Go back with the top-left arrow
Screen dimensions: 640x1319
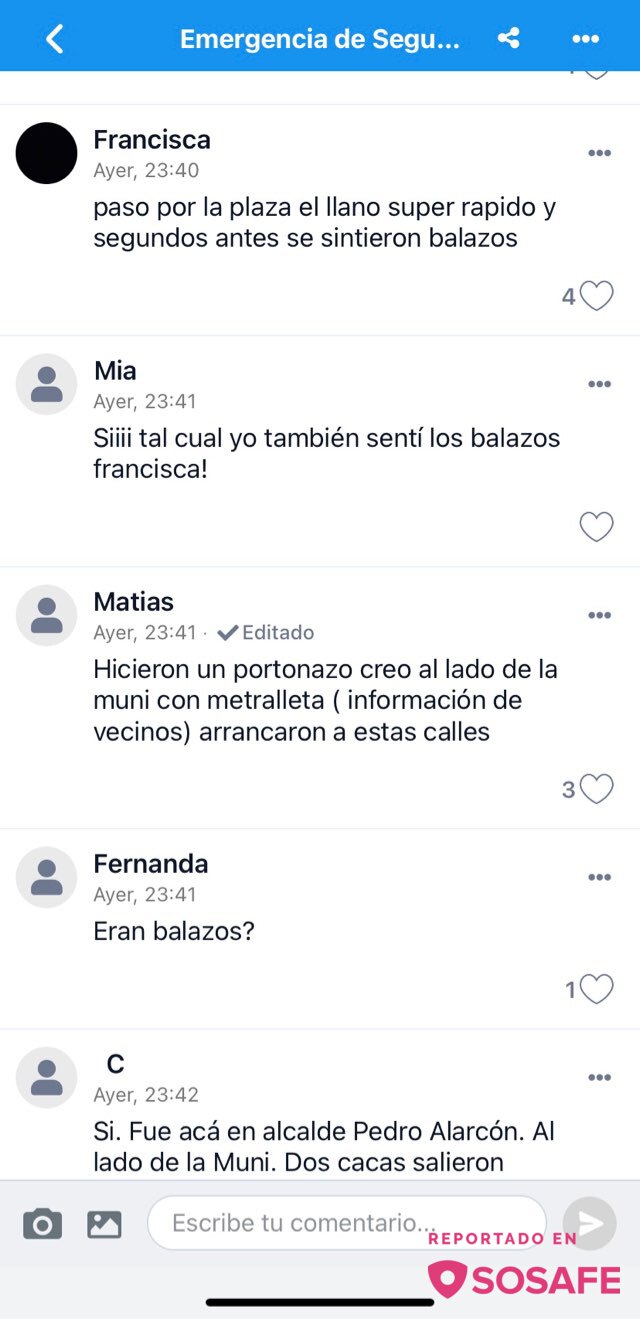tap(55, 39)
